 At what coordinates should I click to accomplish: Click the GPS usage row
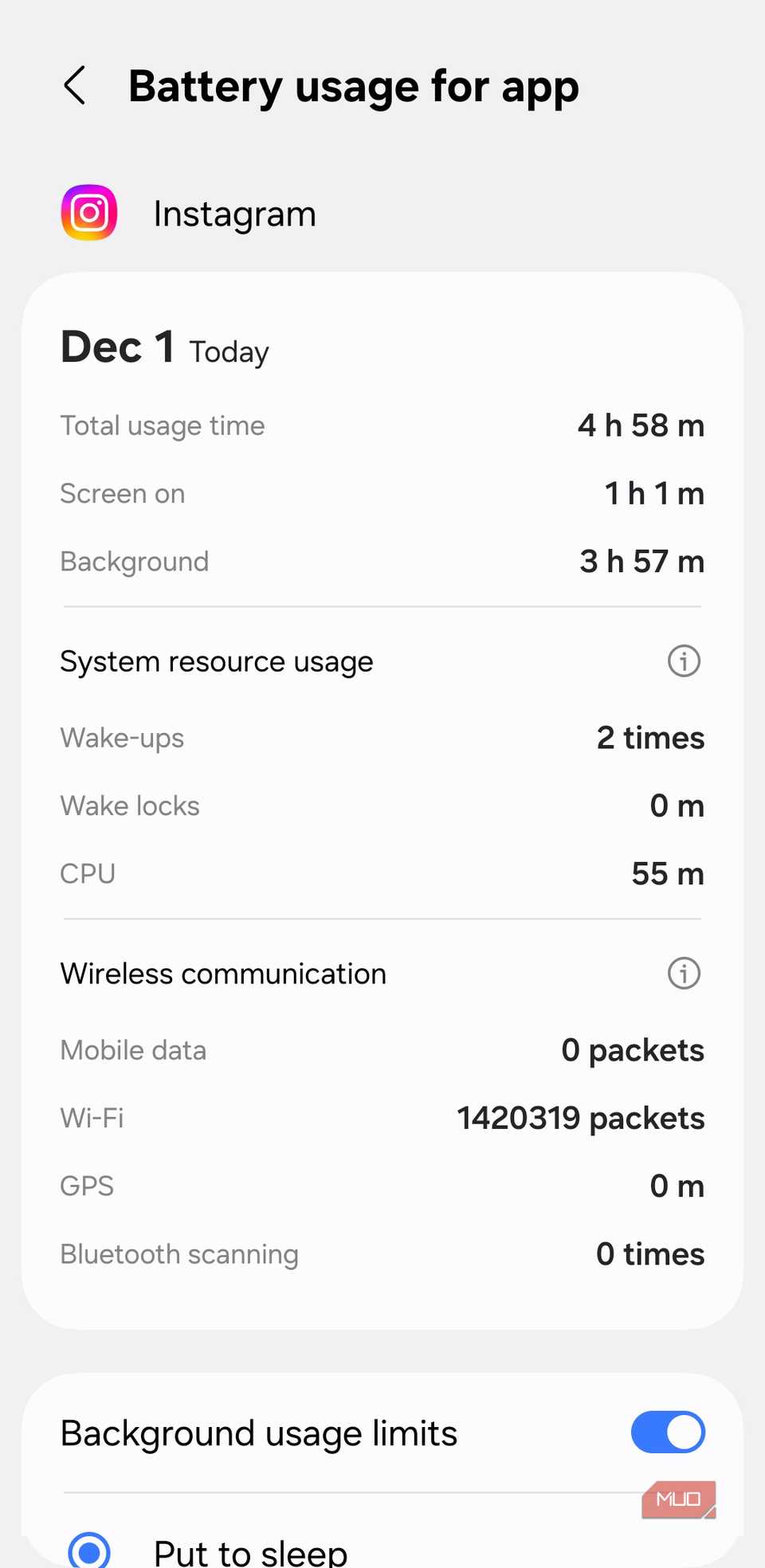coord(382,1186)
